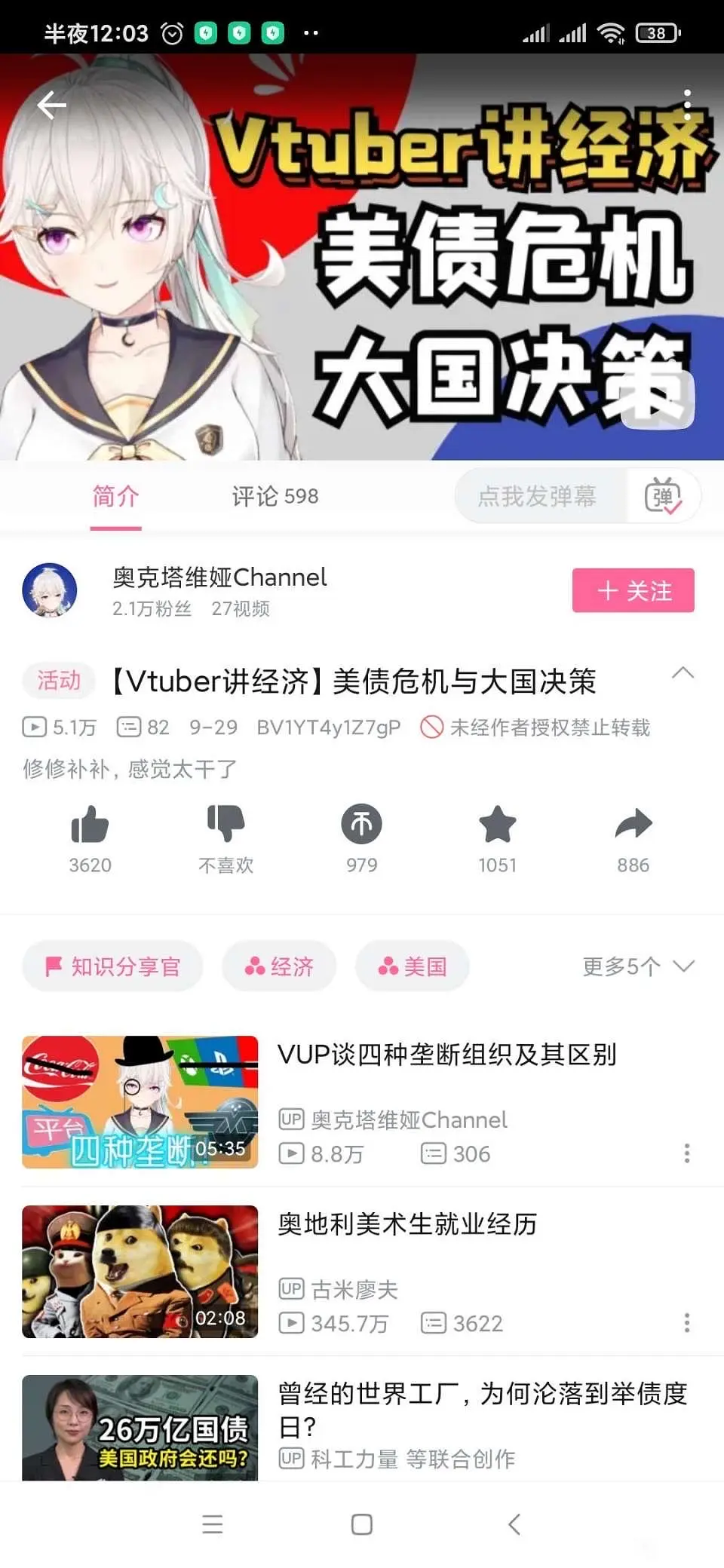The image size is (724, 1568).
Task: Toggle the 弹 danmaku switch
Action: pos(663,496)
